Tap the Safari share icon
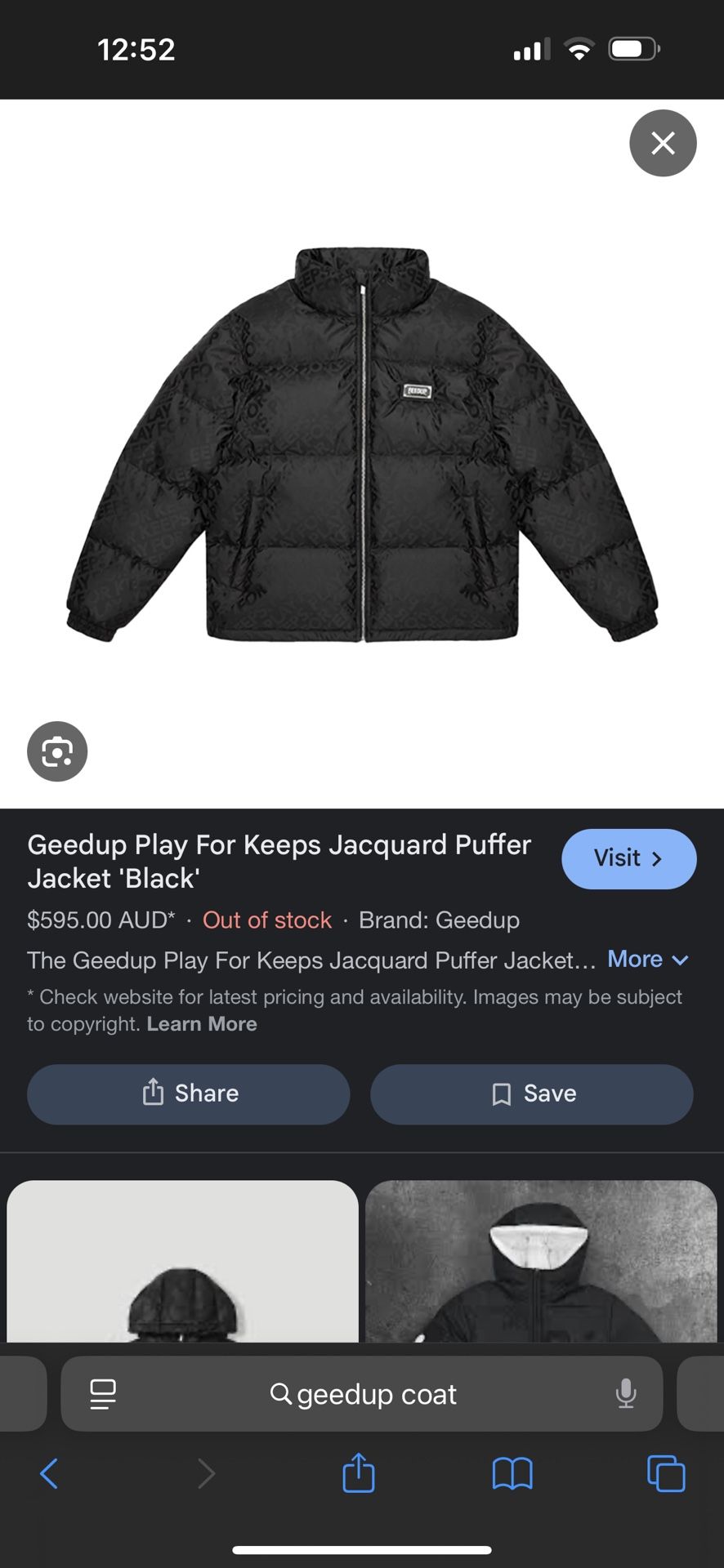 [x=358, y=1474]
